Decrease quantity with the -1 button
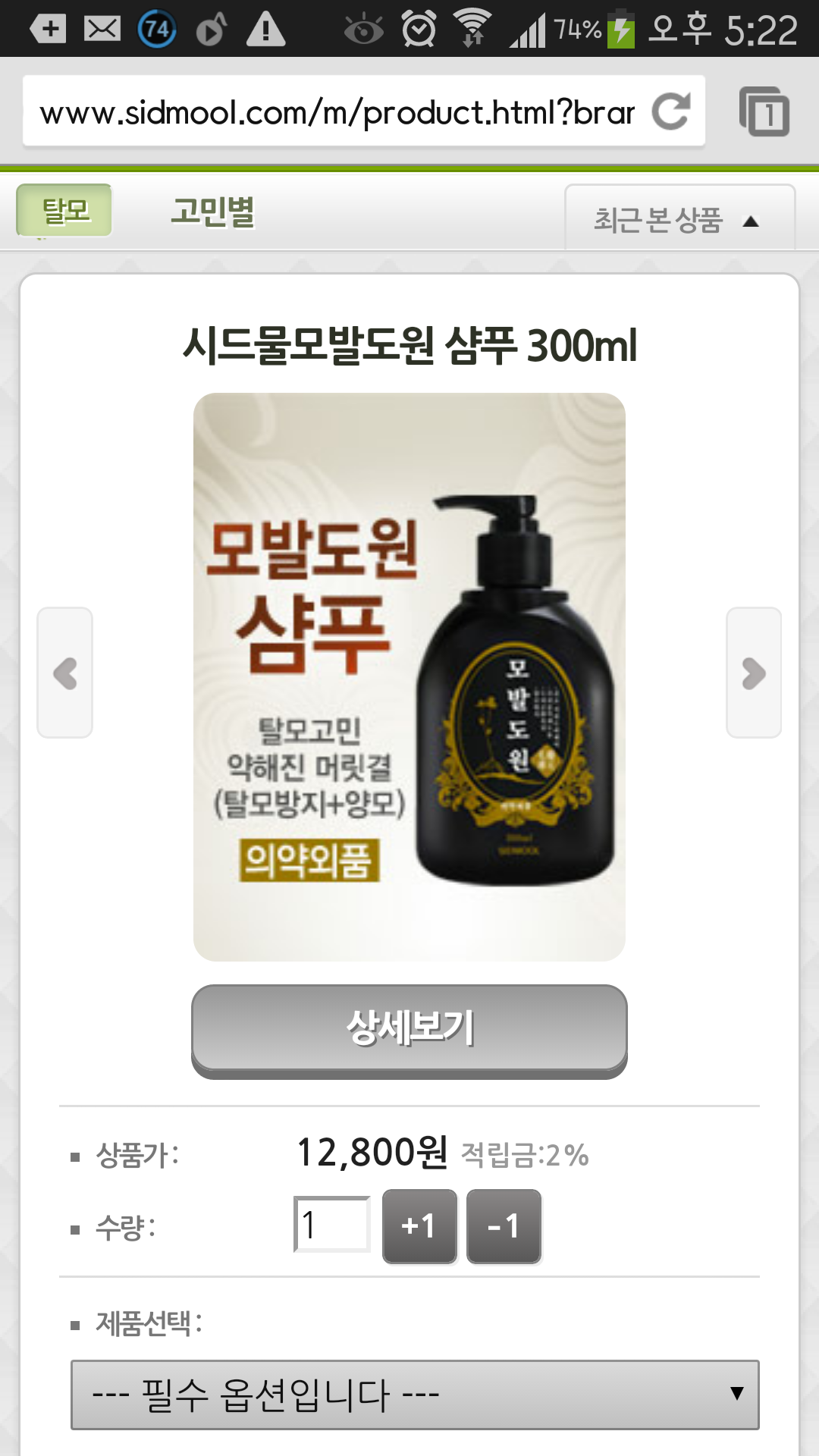This screenshot has width=819, height=1456. point(504,1226)
